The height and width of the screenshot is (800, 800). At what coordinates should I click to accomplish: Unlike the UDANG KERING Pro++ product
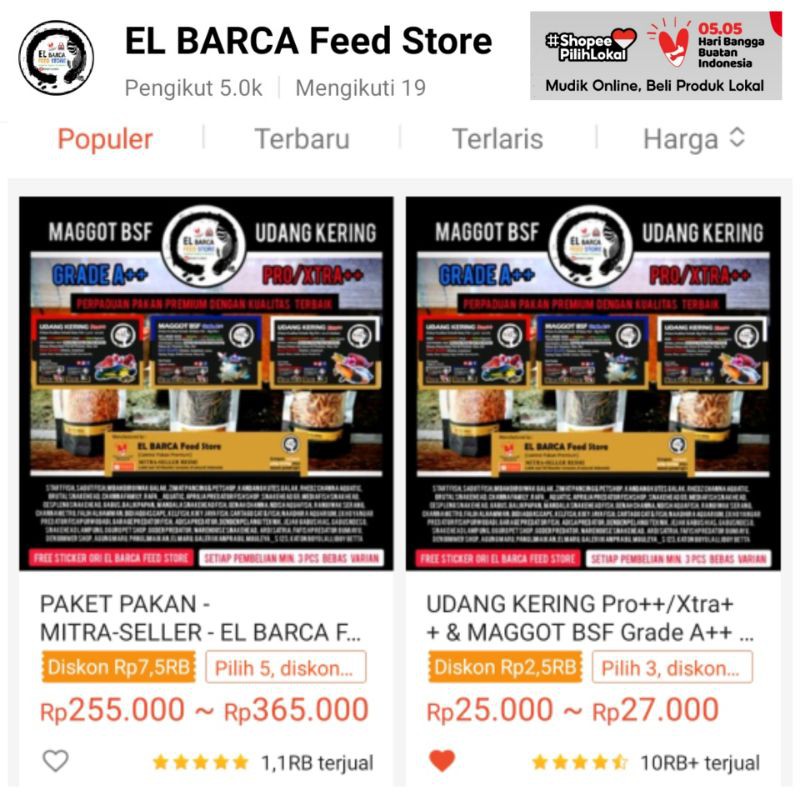tap(442, 761)
